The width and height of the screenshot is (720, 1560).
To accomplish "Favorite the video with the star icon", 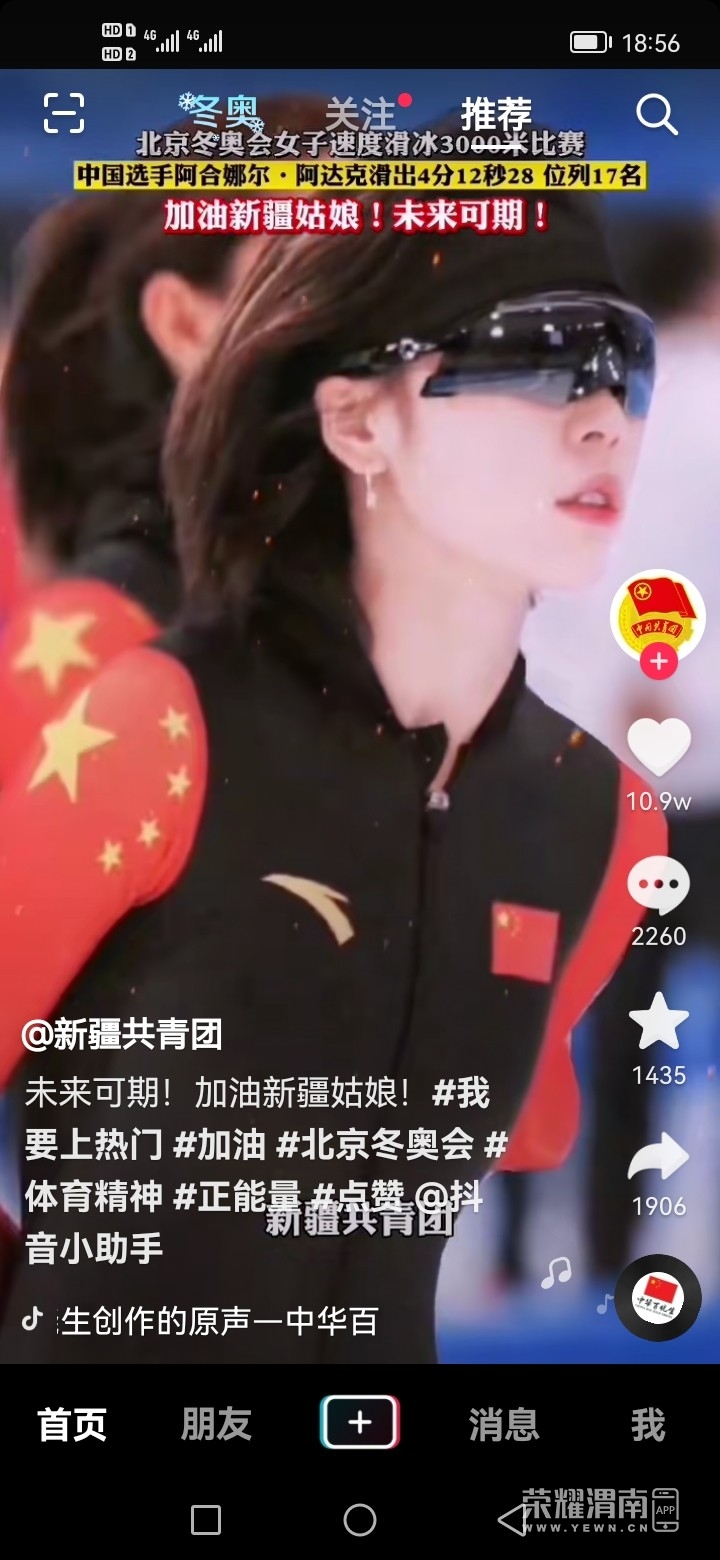I will tap(658, 1022).
